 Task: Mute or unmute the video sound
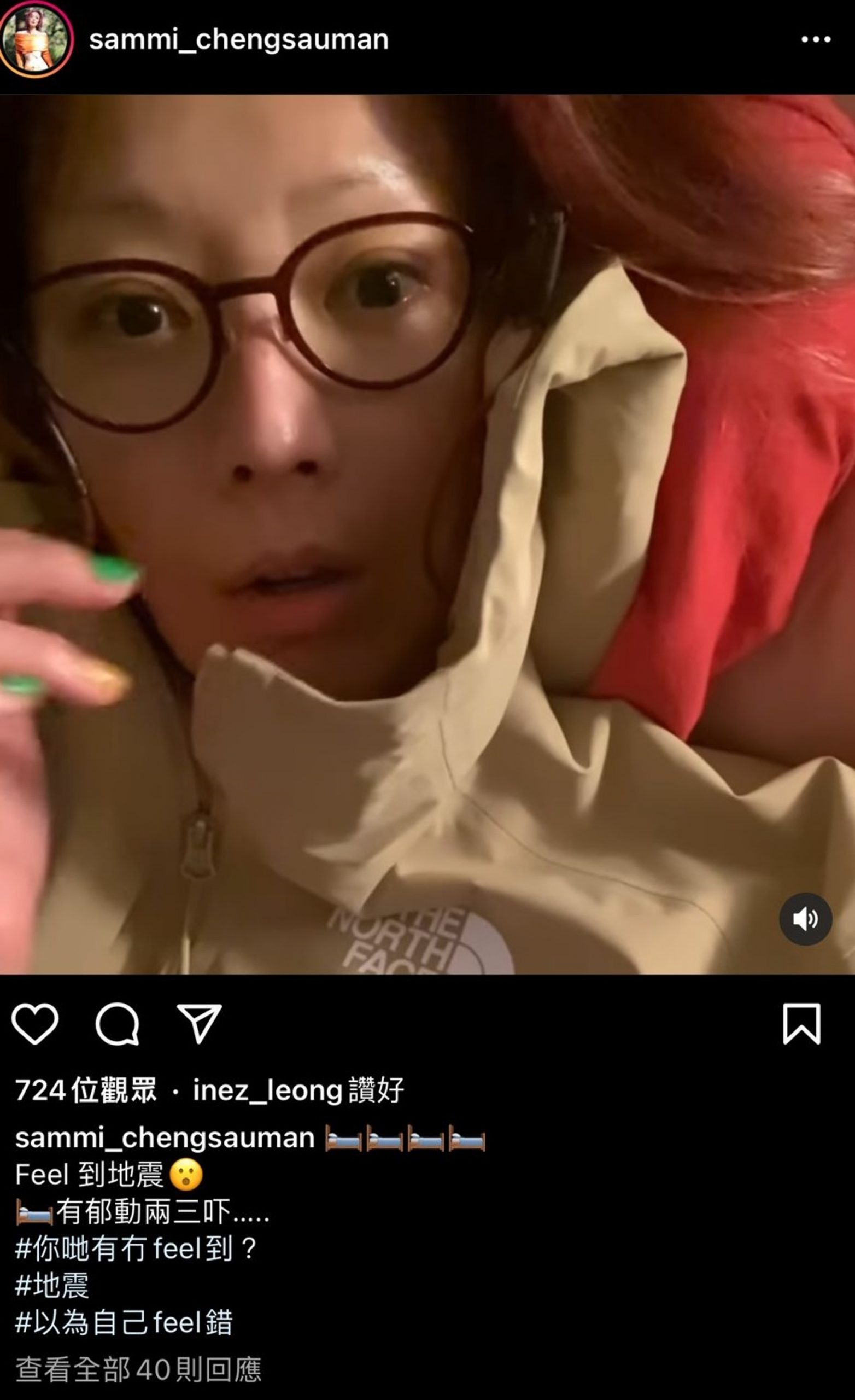[805, 919]
